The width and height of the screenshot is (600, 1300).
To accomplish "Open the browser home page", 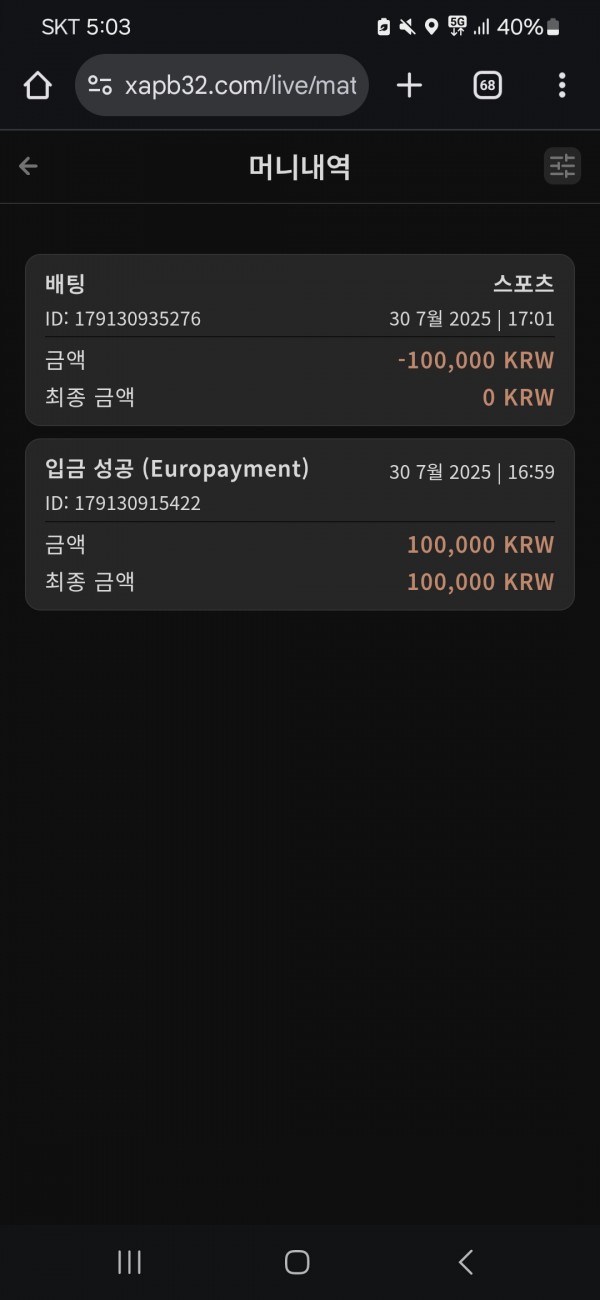I will point(37,86).
